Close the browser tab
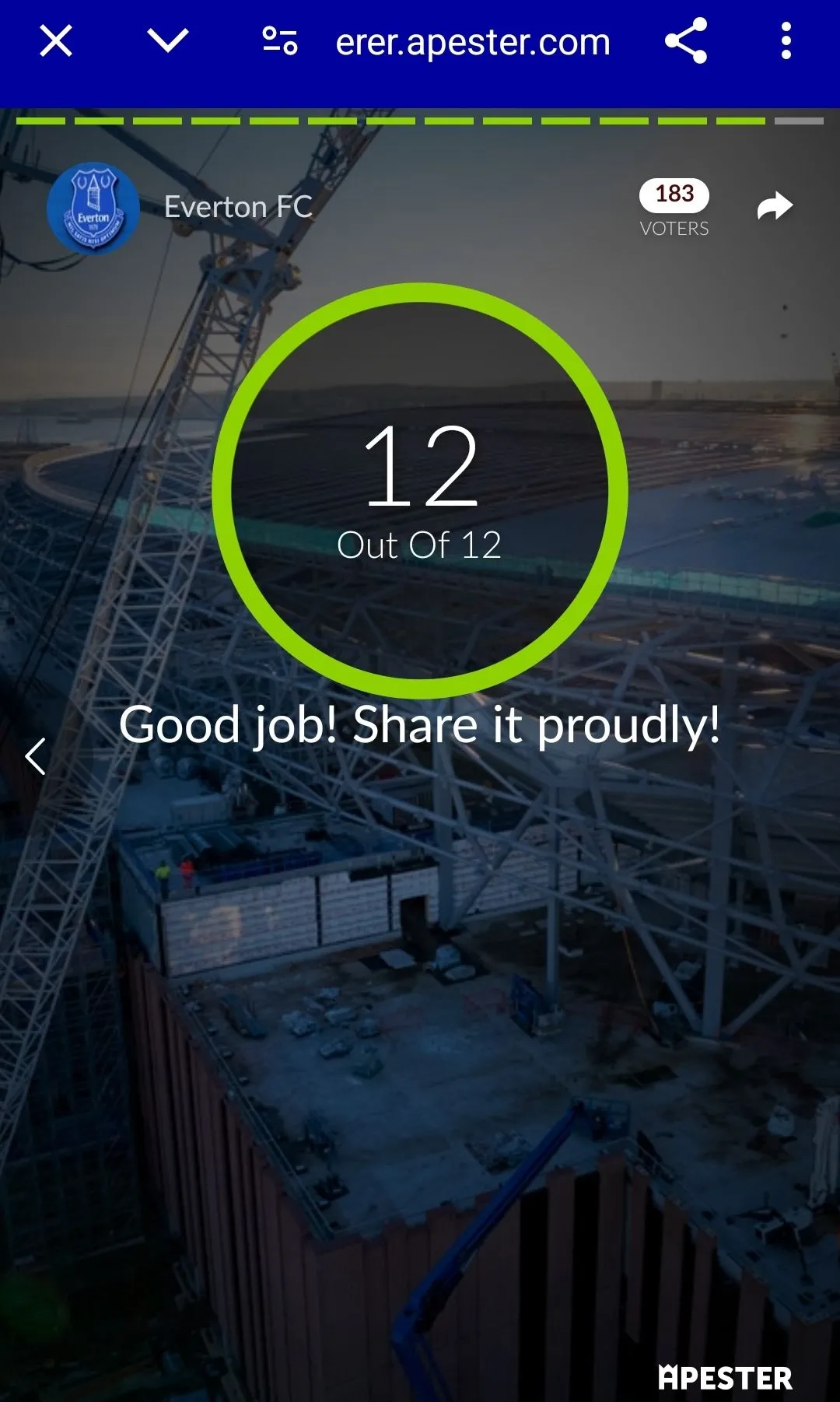The width and height of the screenshot is (840, 1402). 56,40
